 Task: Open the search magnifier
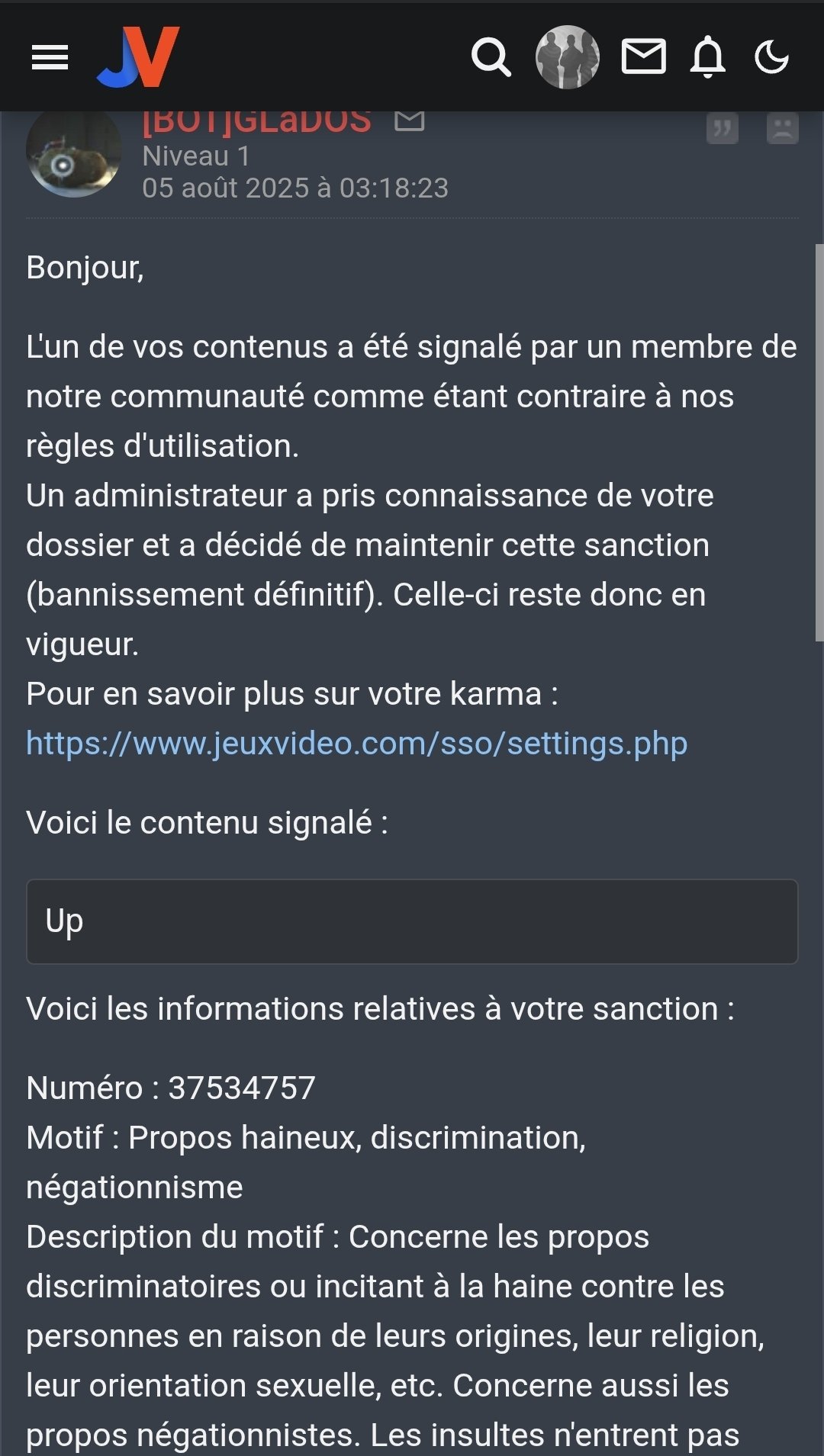click(491, 57)
